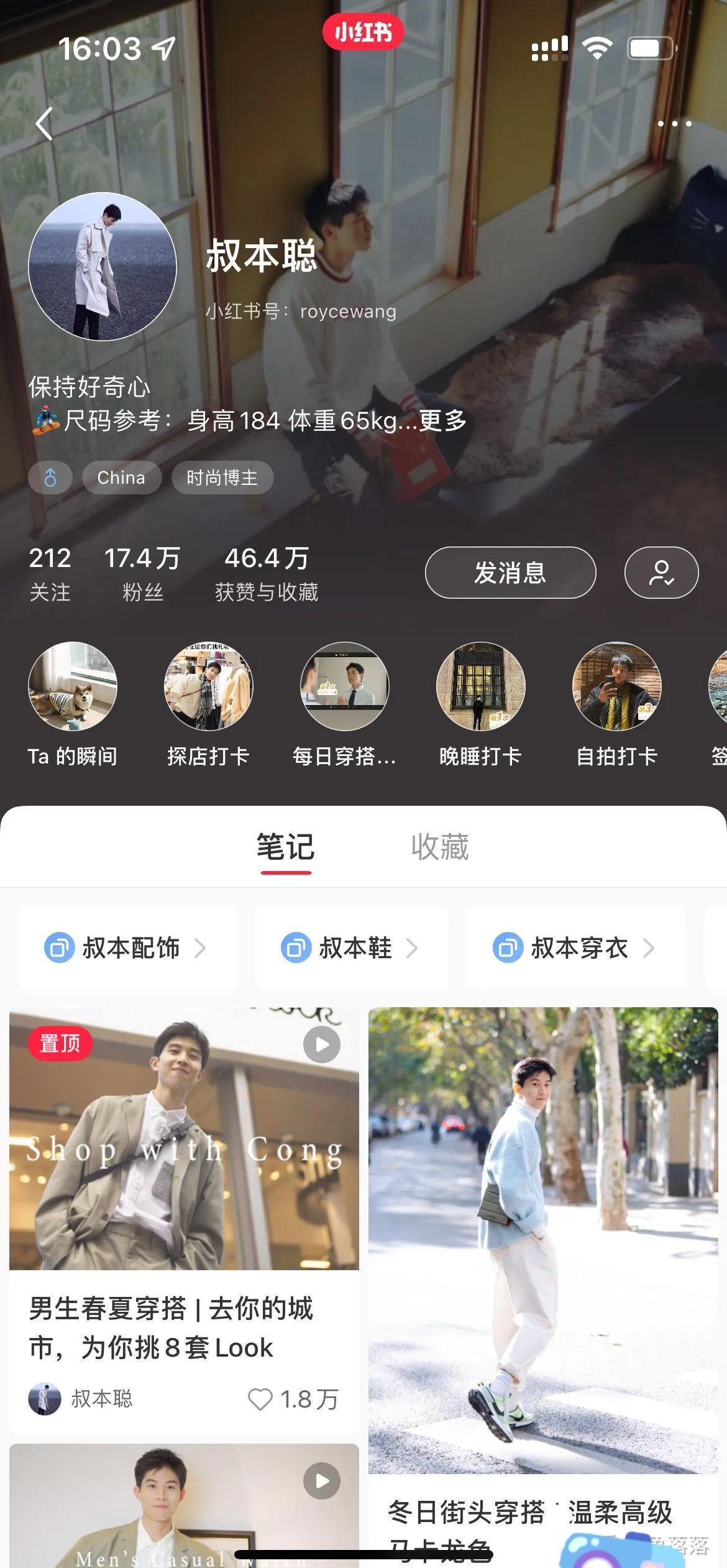The height and width of the screenshot is (1568, 727).
Task: Open the 叔本配饰 collection
Action: (x=127, y=948)
